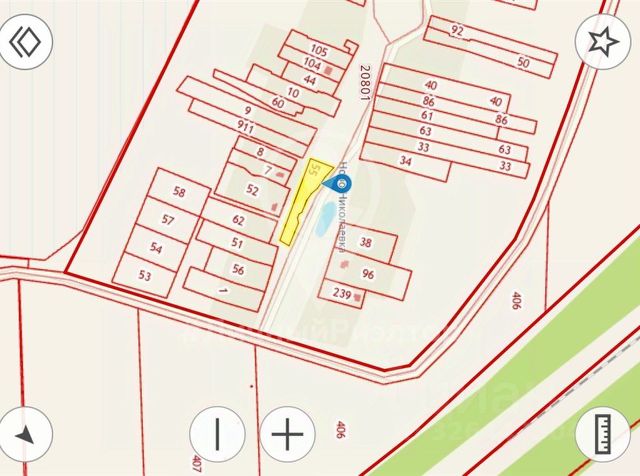Viewport: 640px width, 476px height.
Task: Center the map on my location
Action: (27, 433)
